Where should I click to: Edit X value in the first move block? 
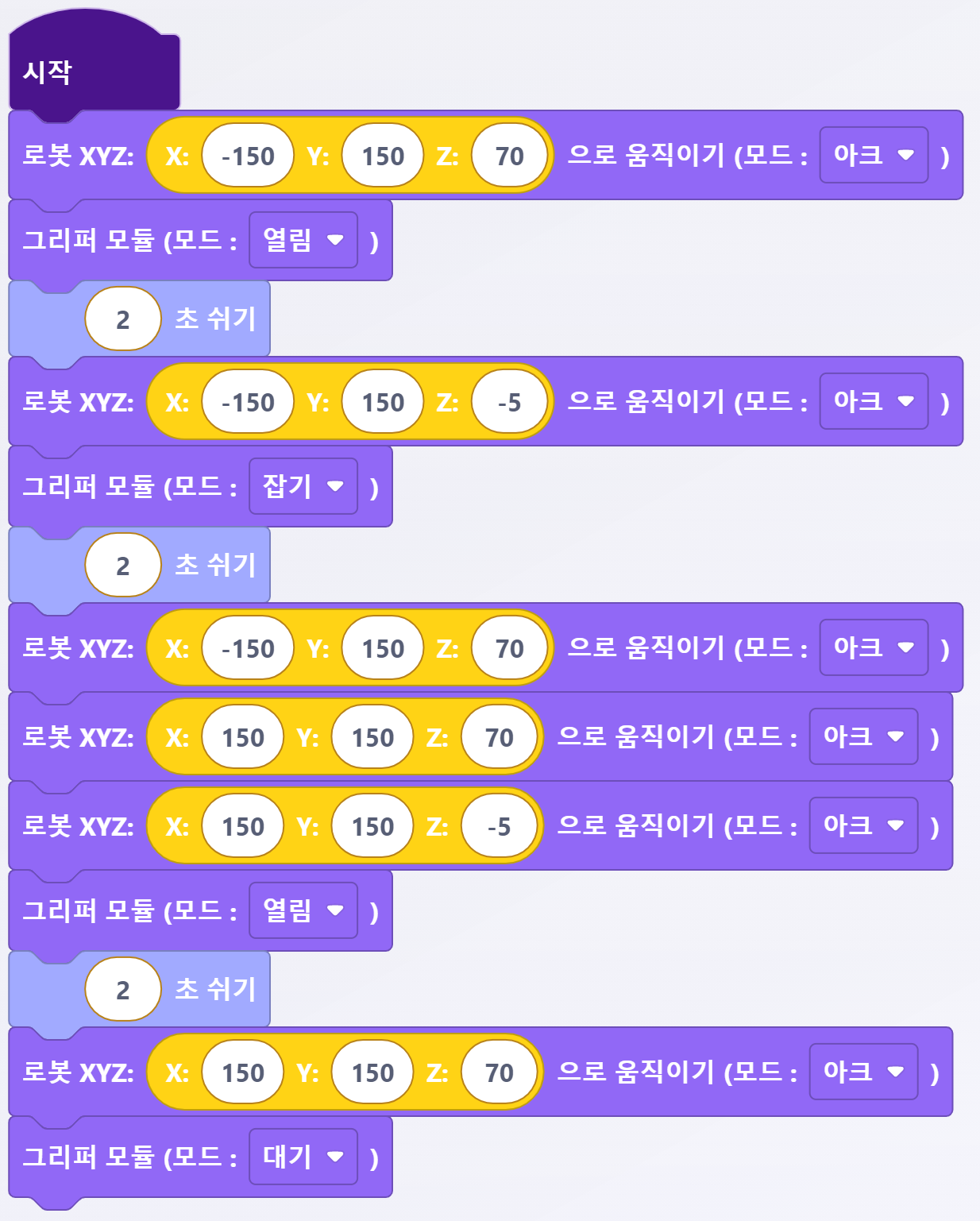(x=248, y=156)
